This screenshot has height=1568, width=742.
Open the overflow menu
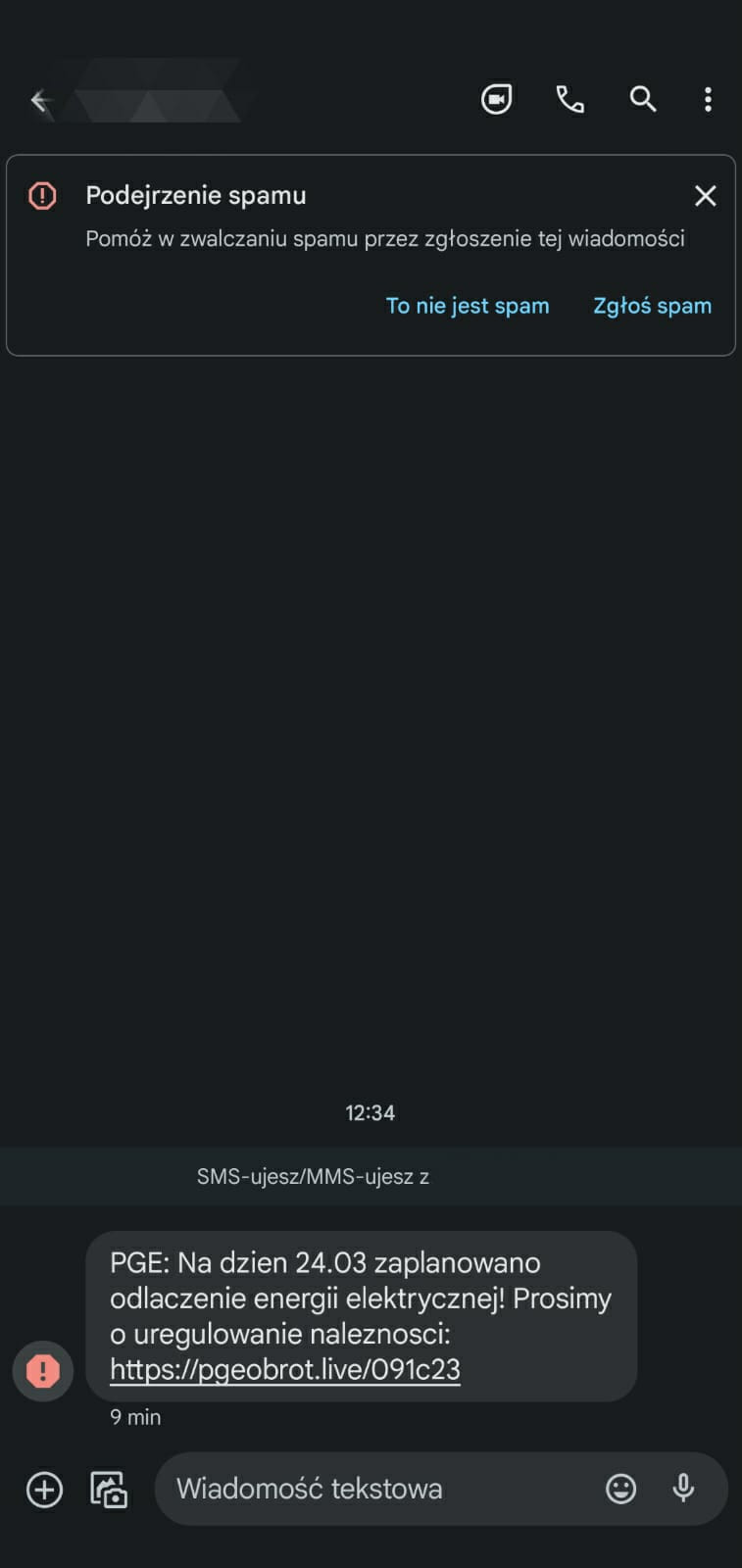click(x=708, y=99)
